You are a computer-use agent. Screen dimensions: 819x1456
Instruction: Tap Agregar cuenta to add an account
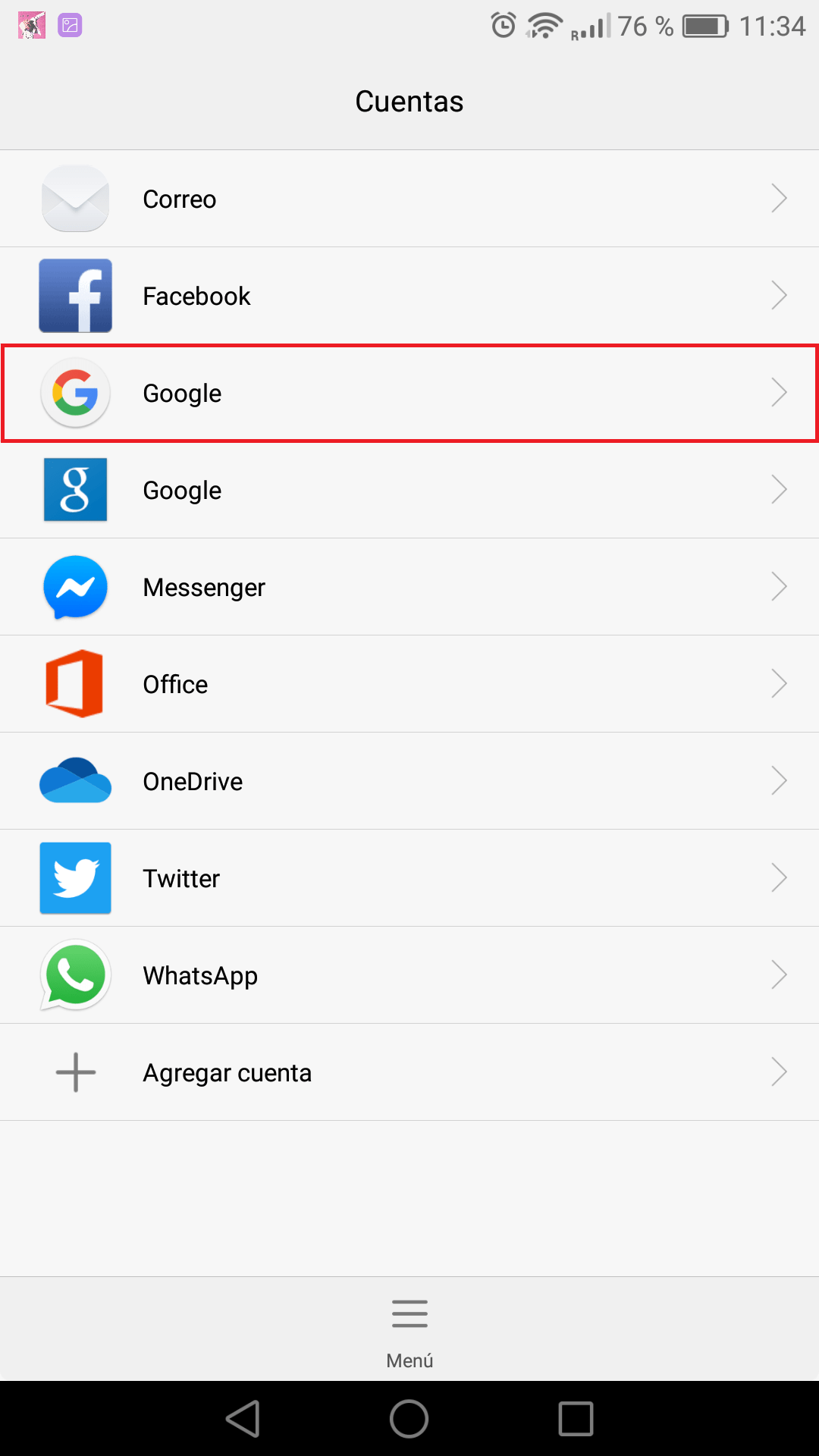pyautogui.click(x=409, y=1072)
